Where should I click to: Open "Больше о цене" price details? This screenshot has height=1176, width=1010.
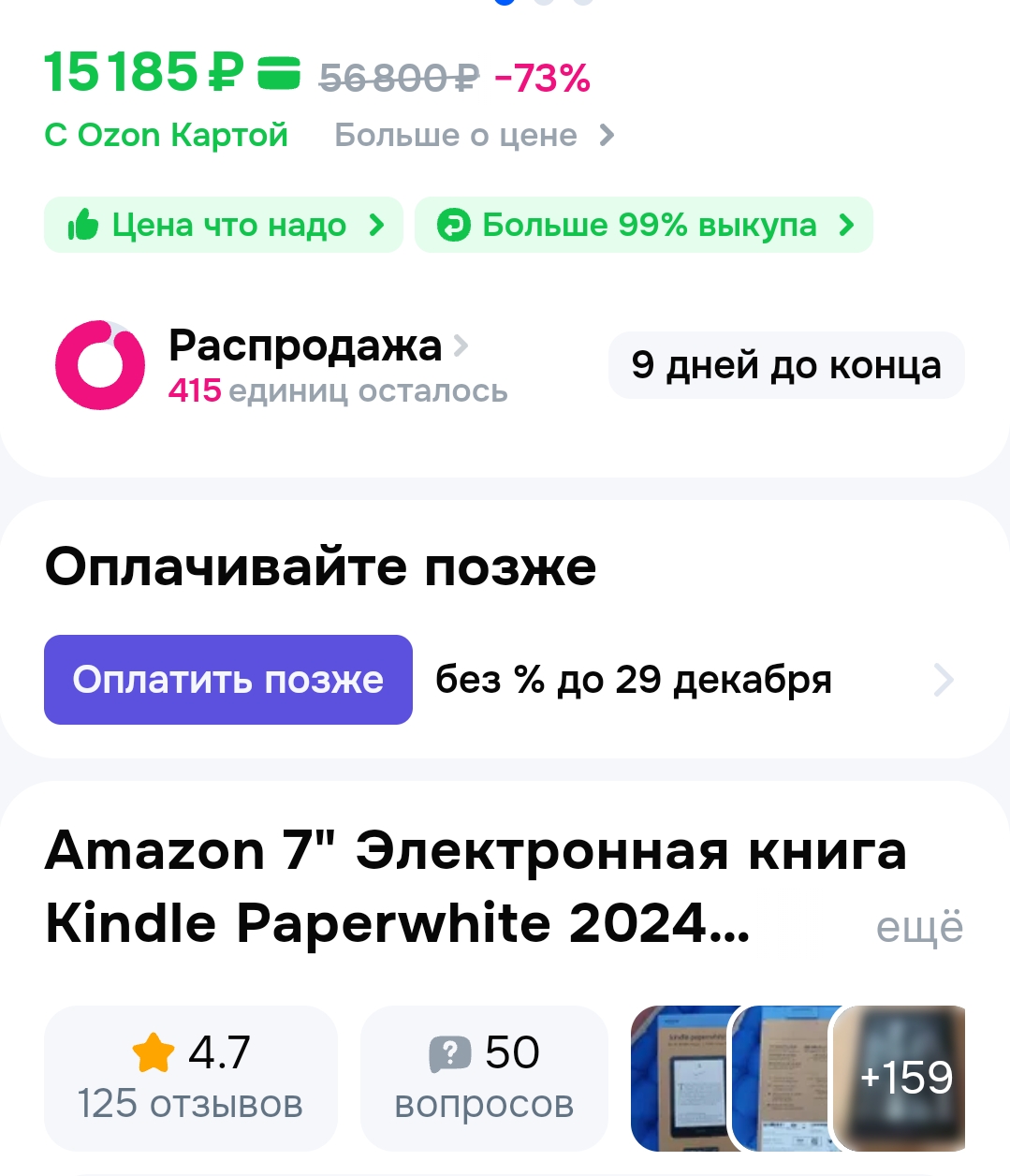click(474, 136)
